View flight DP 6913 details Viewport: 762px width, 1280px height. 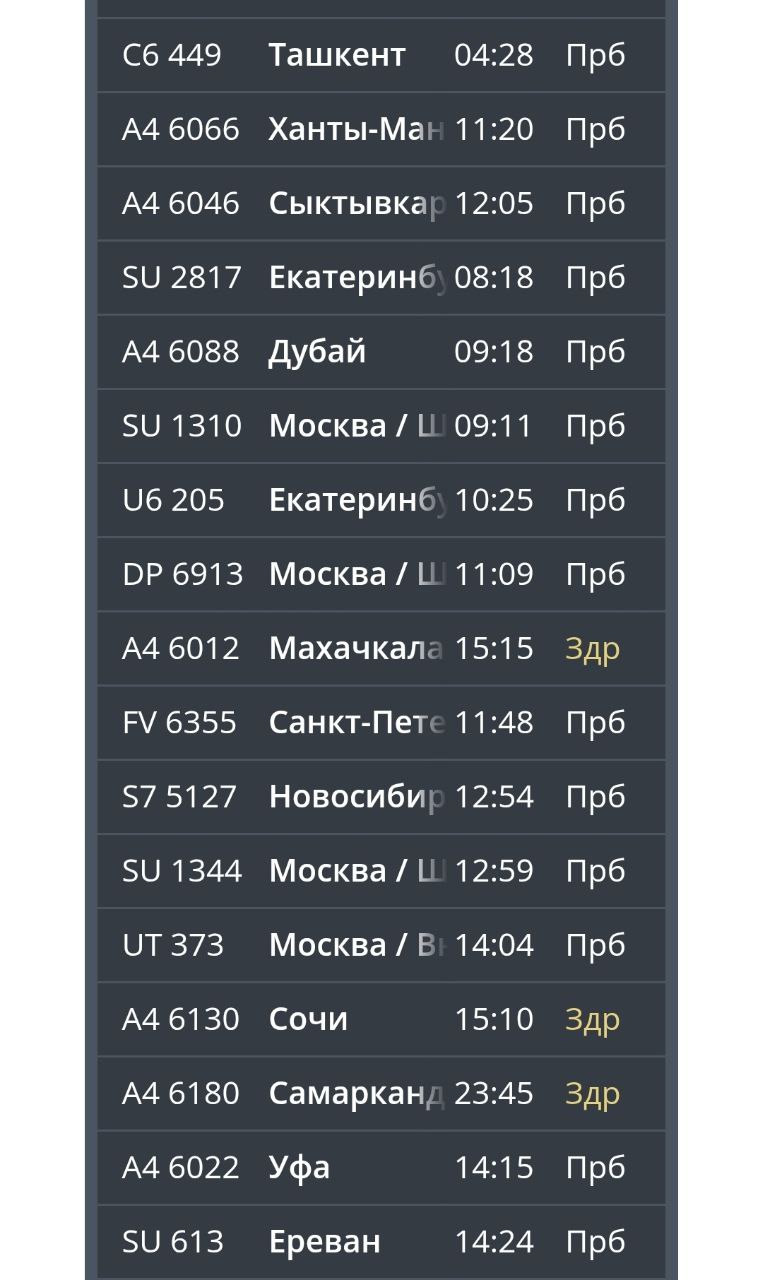(380, 573)
